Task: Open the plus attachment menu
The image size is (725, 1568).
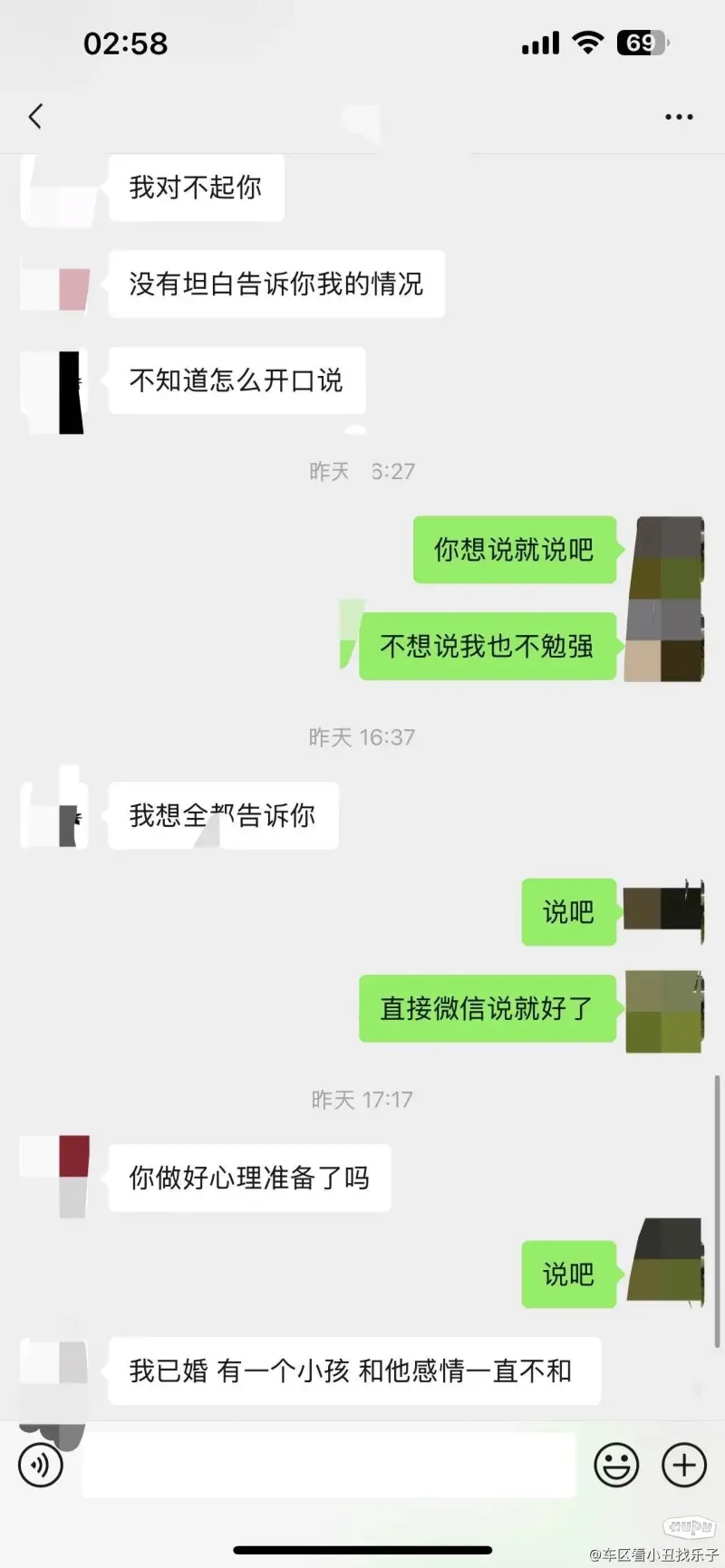Action: click(x=684, y=1465)
